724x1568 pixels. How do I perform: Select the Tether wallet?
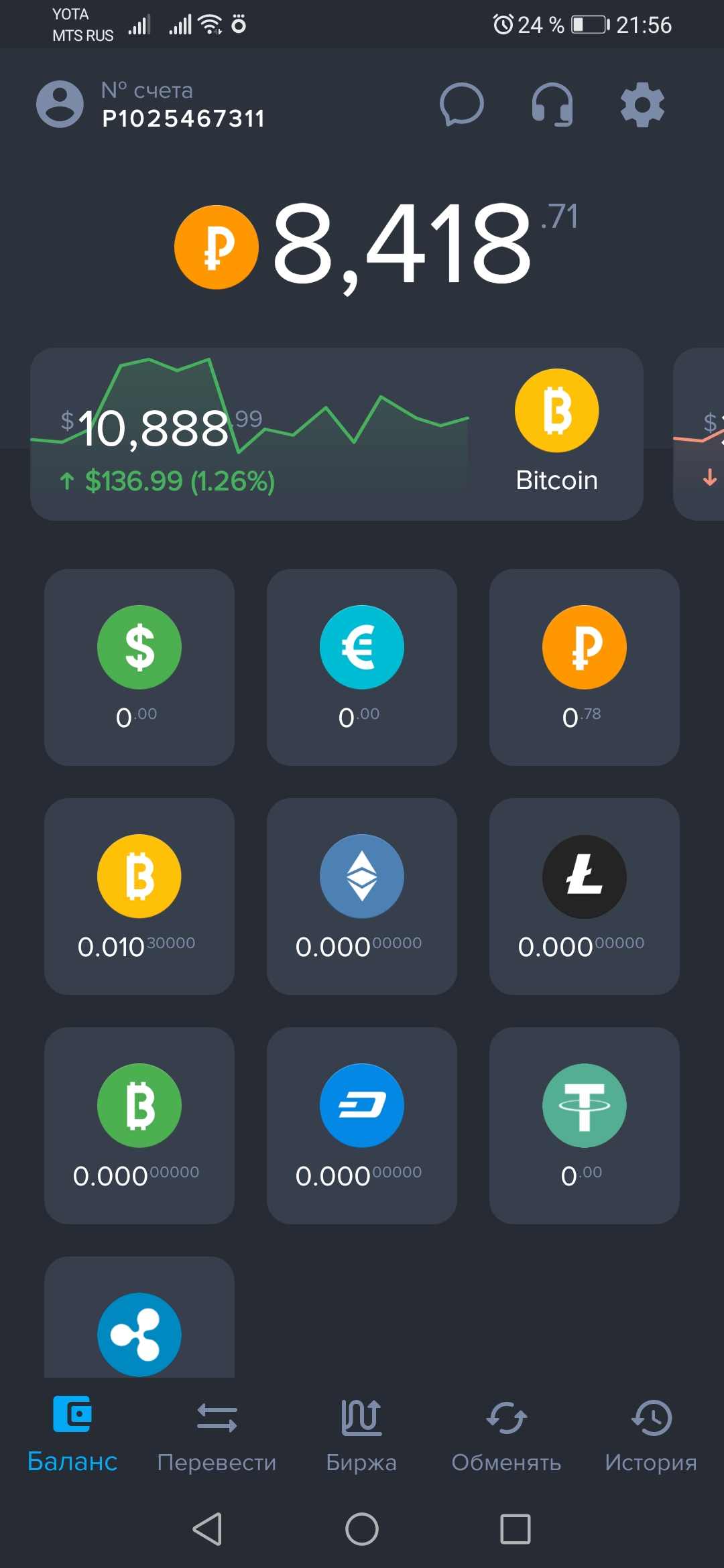(585, 1125)
